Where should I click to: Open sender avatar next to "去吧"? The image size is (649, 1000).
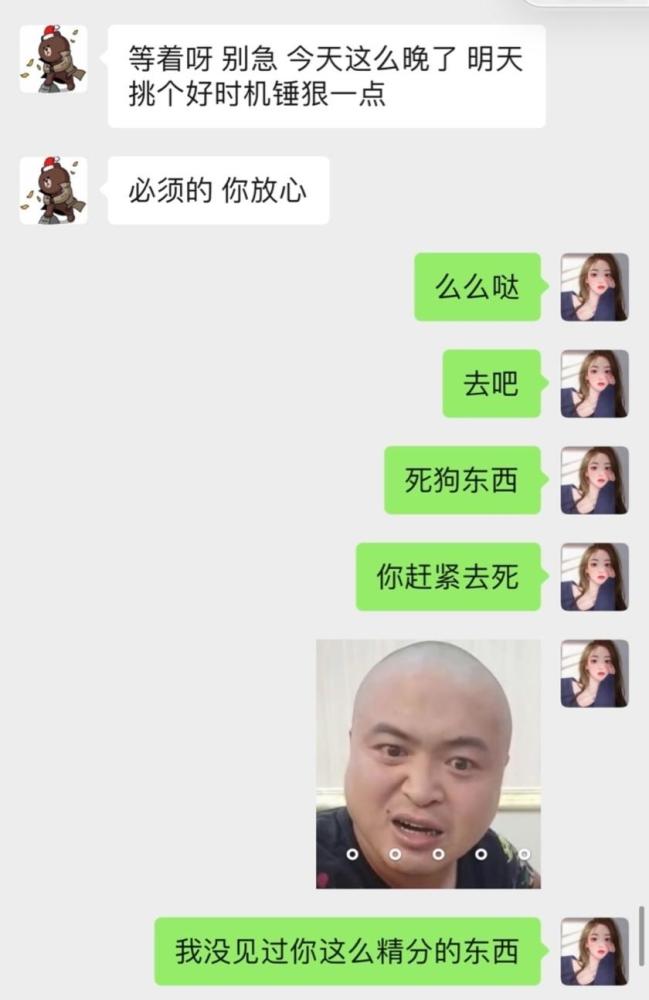click(x=594, y=384)
